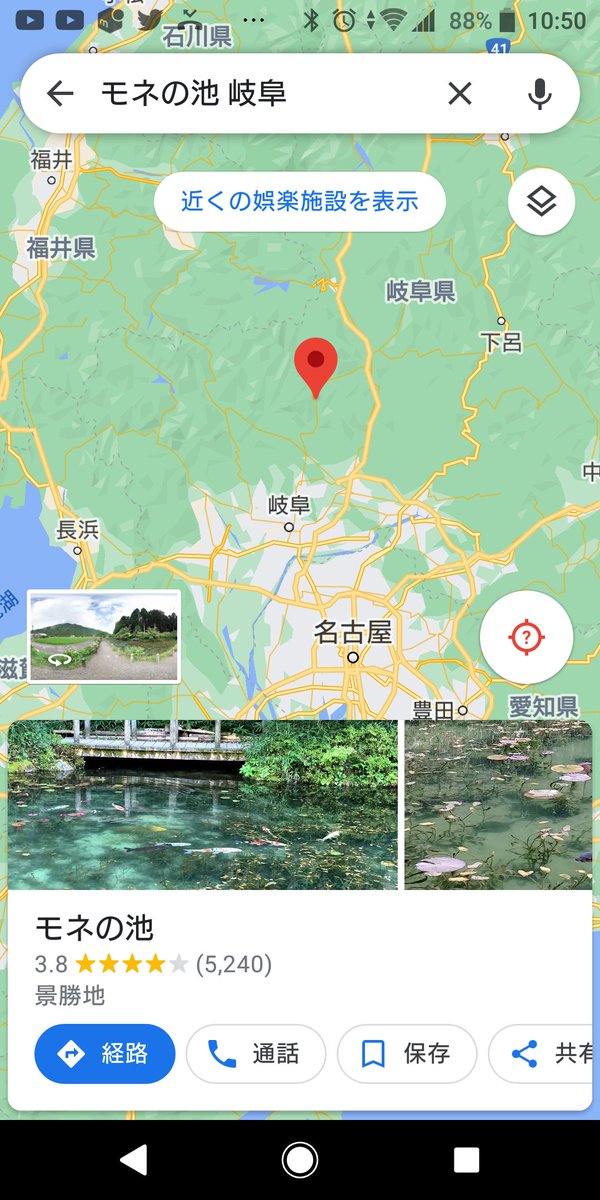Open the map layers selector
The image size is (600, 1200).
[541, 202]
